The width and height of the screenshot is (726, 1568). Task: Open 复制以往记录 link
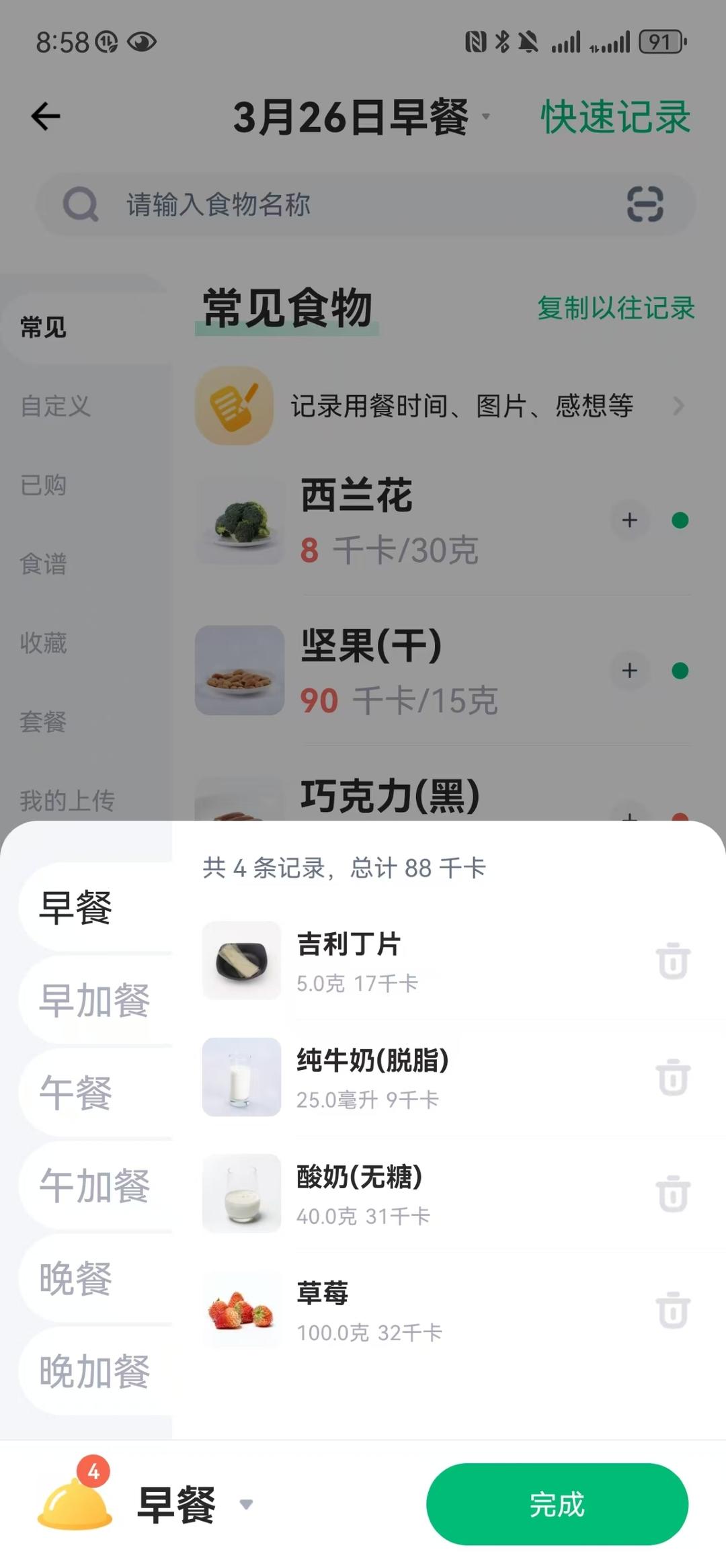tap(615, 308)
